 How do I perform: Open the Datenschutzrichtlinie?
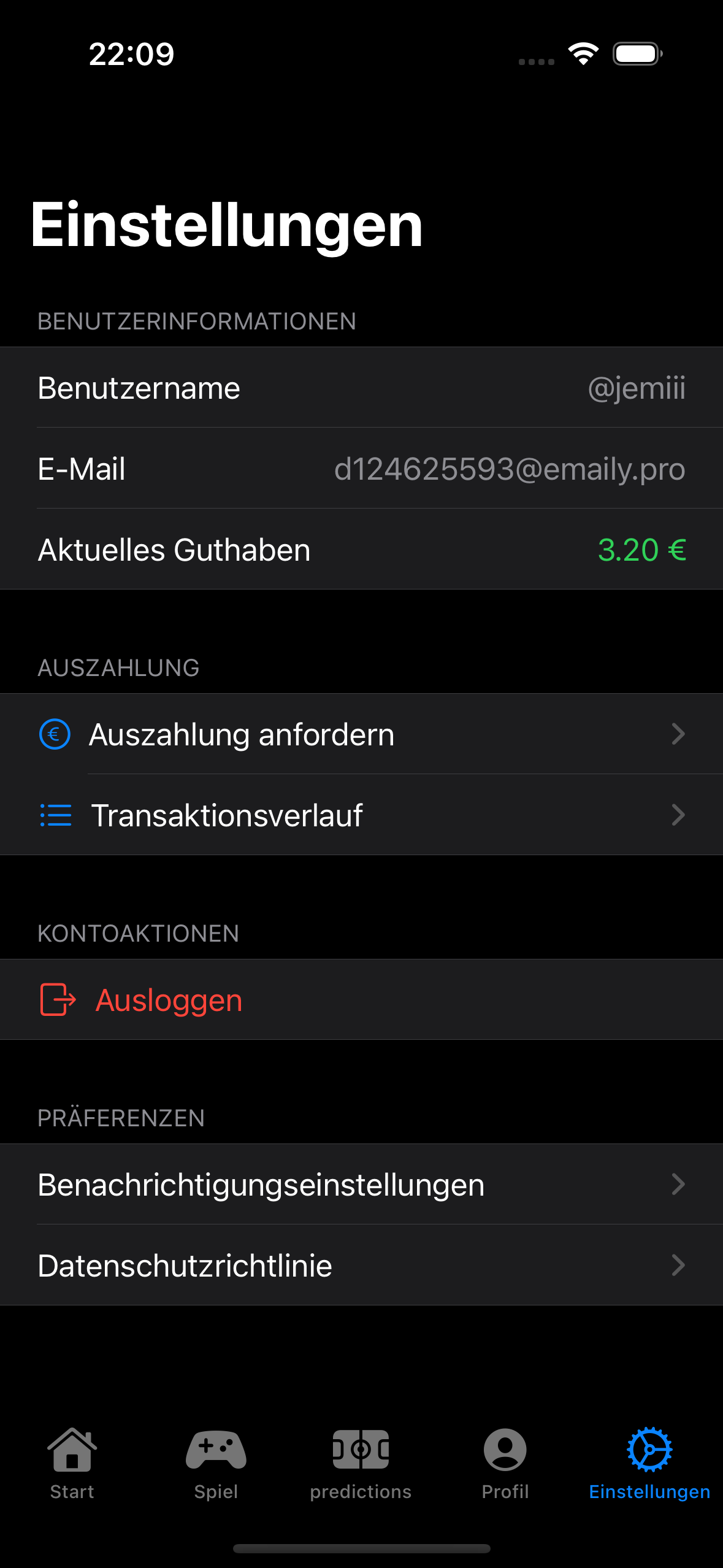[361, 1266]
